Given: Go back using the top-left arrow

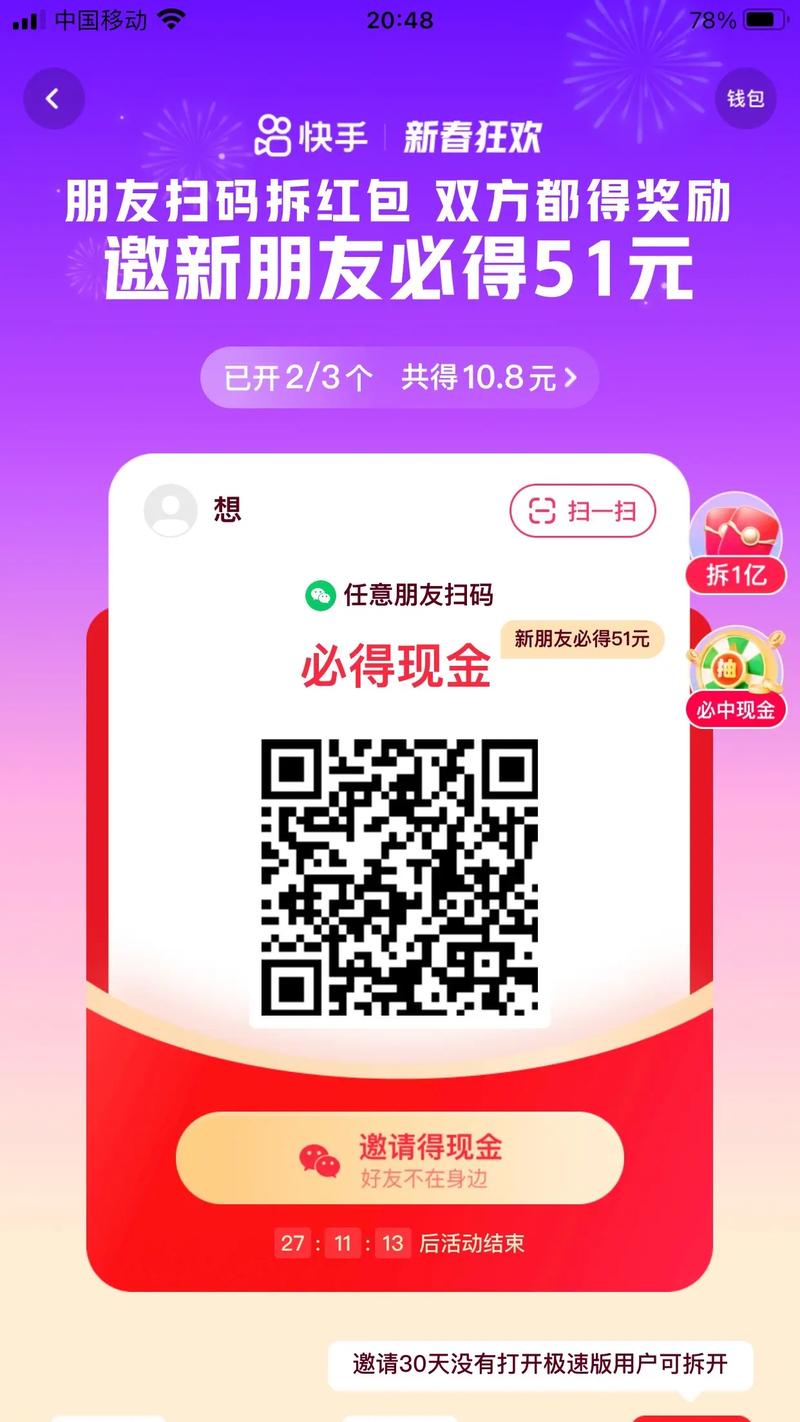Looking at the screenshot, I should (x=53, y=99).
